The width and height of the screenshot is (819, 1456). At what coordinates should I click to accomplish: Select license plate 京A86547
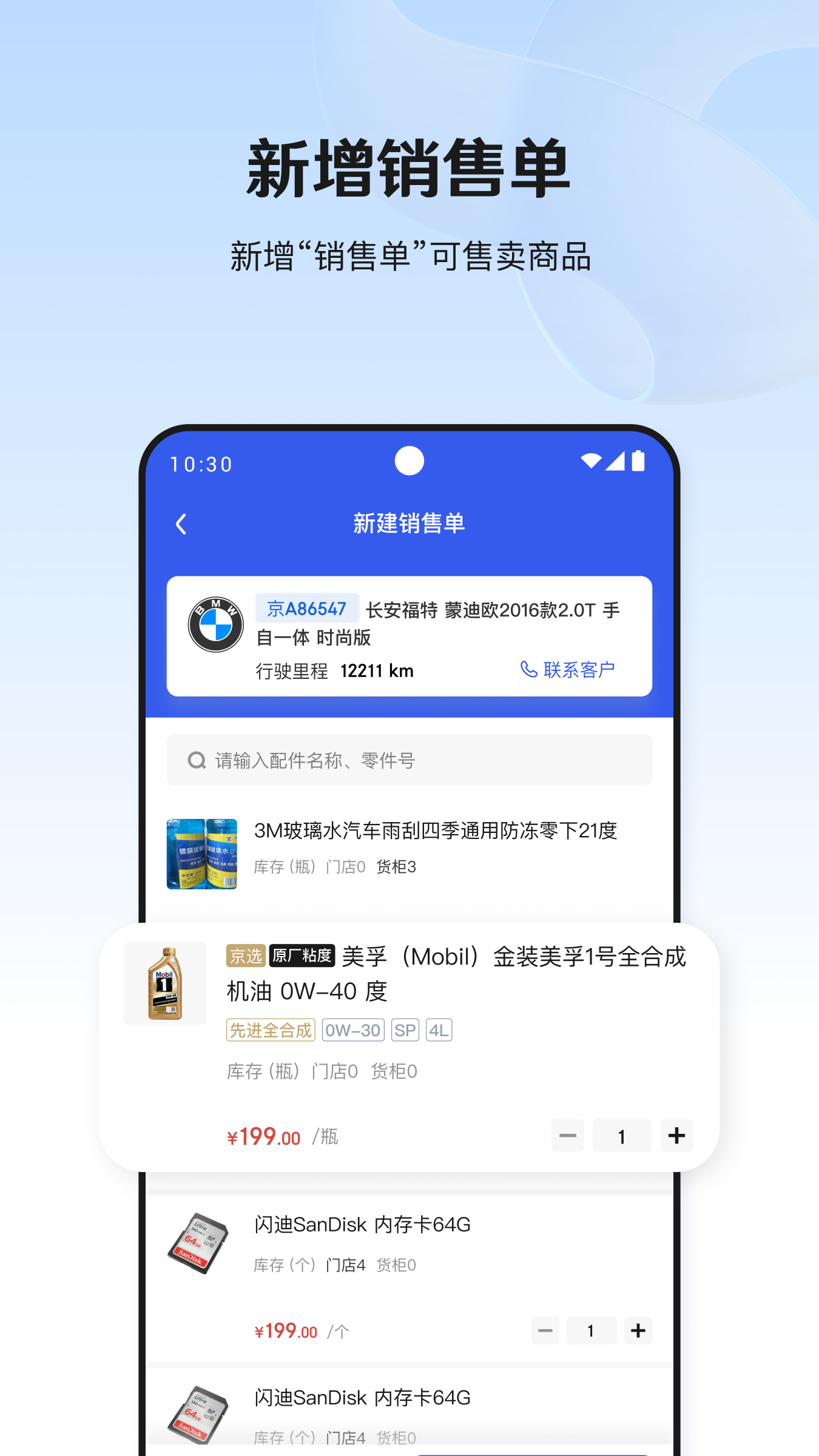306,608
